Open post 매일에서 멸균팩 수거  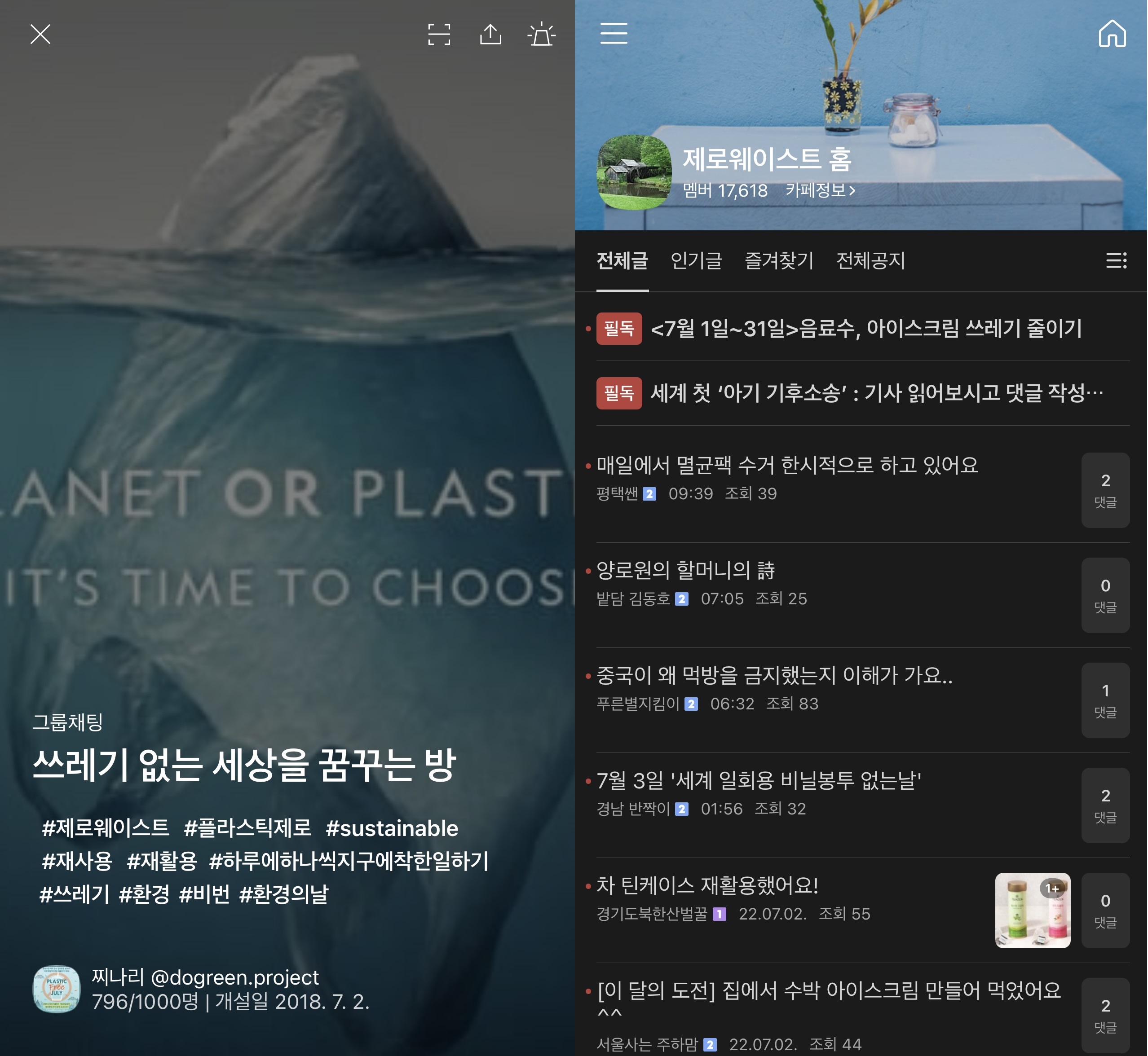[787, 465]
